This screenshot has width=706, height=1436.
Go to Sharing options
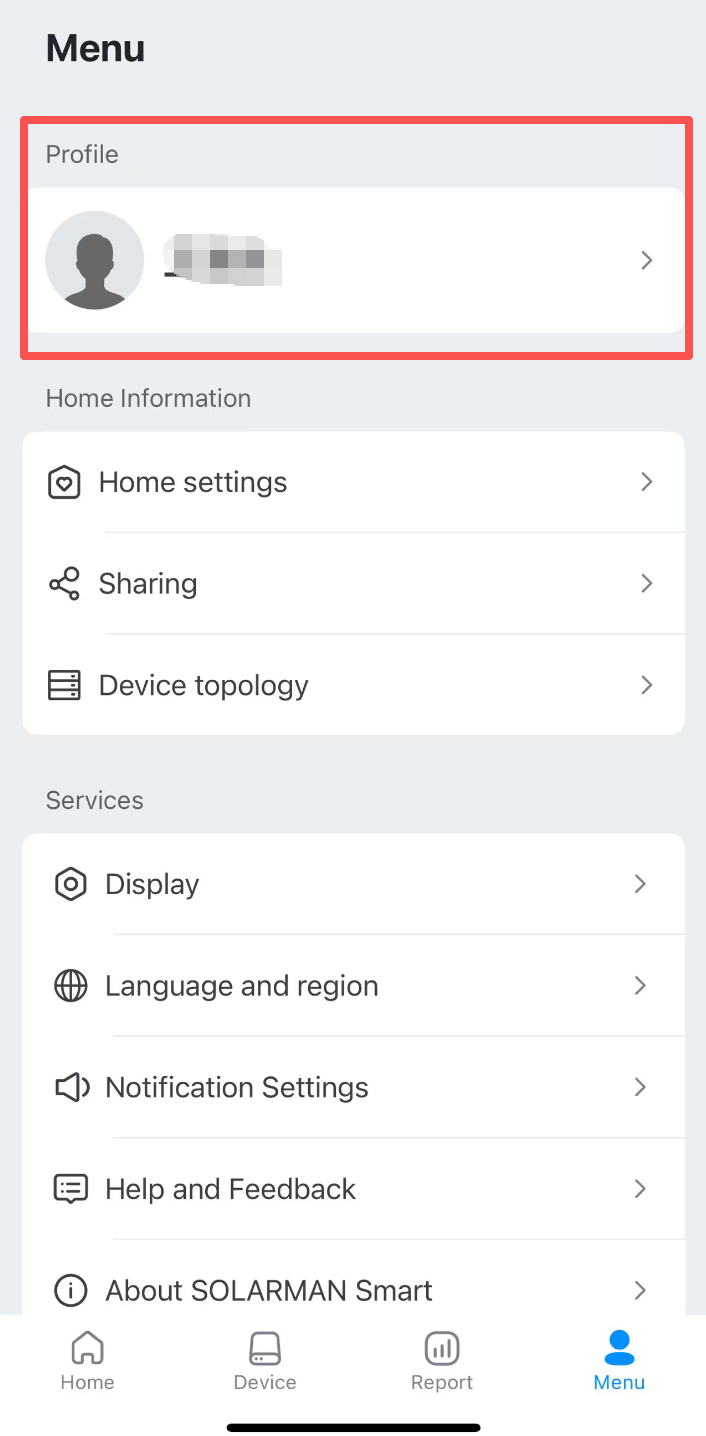click(x=354, y=584)
